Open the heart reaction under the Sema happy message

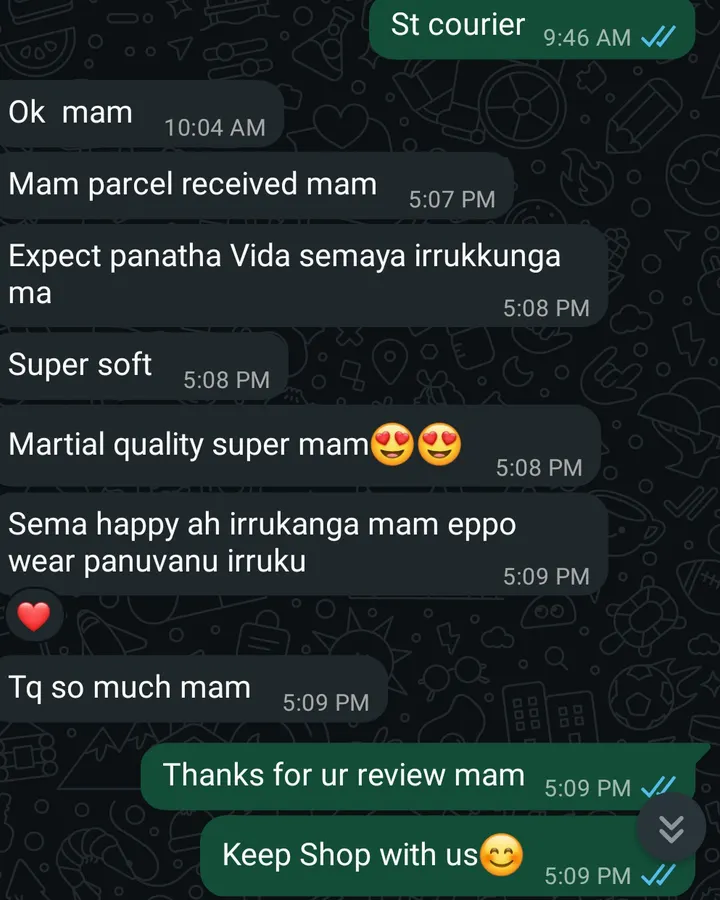(x=34, y=617)
